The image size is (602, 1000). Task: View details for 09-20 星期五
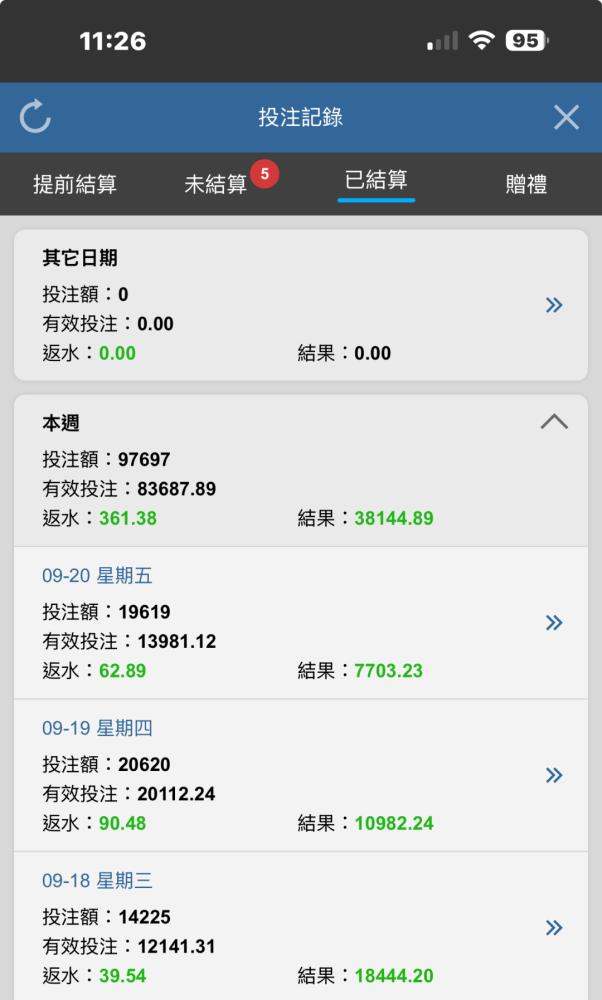[301, 622]
